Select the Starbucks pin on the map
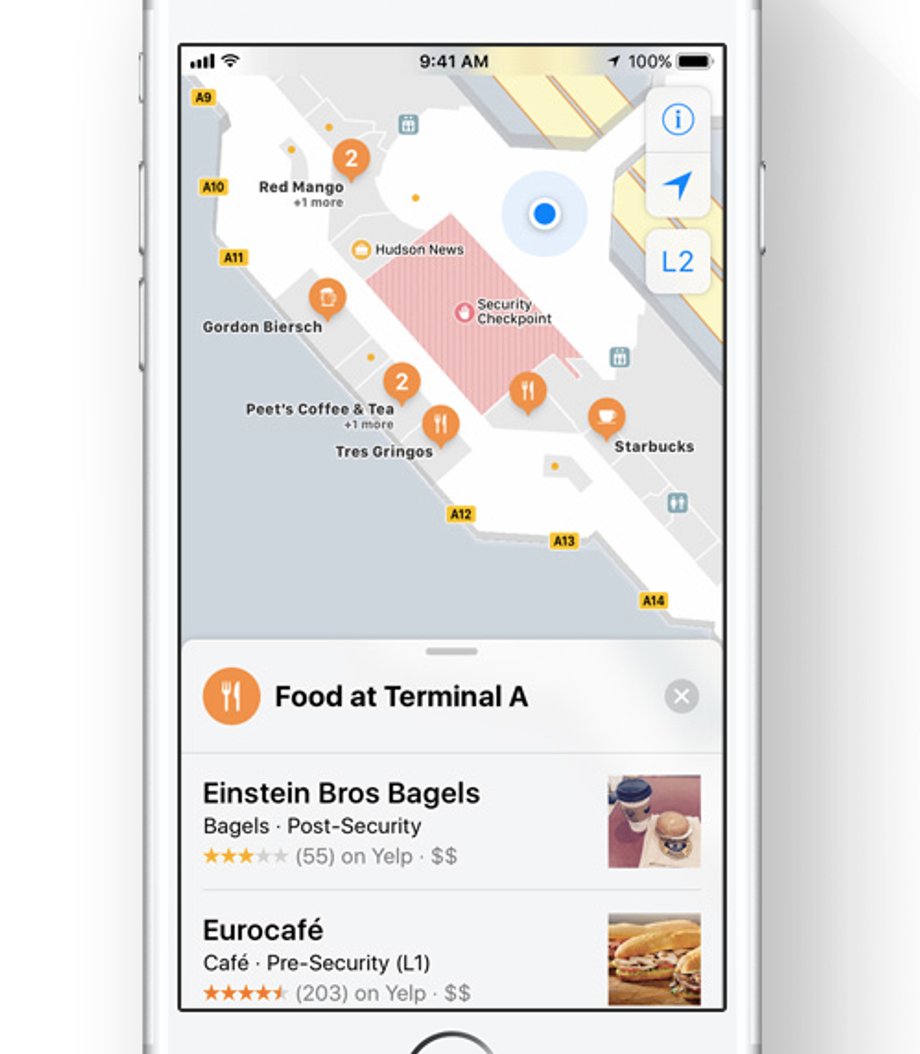The height and width of the screenshot is (1054, 920). click(x=606, y=416)
